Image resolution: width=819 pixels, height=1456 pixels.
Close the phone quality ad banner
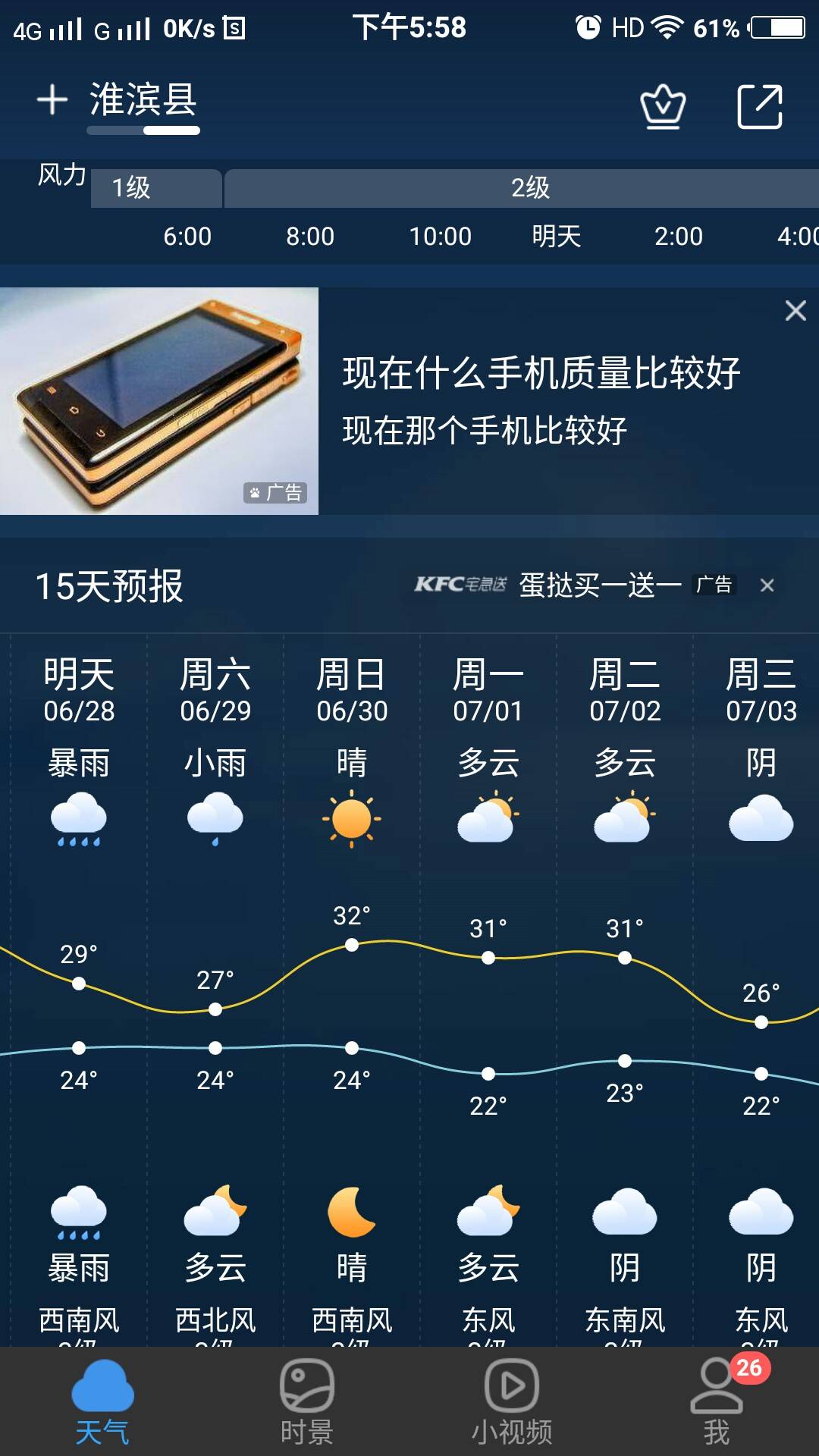[x=795, y=310]
